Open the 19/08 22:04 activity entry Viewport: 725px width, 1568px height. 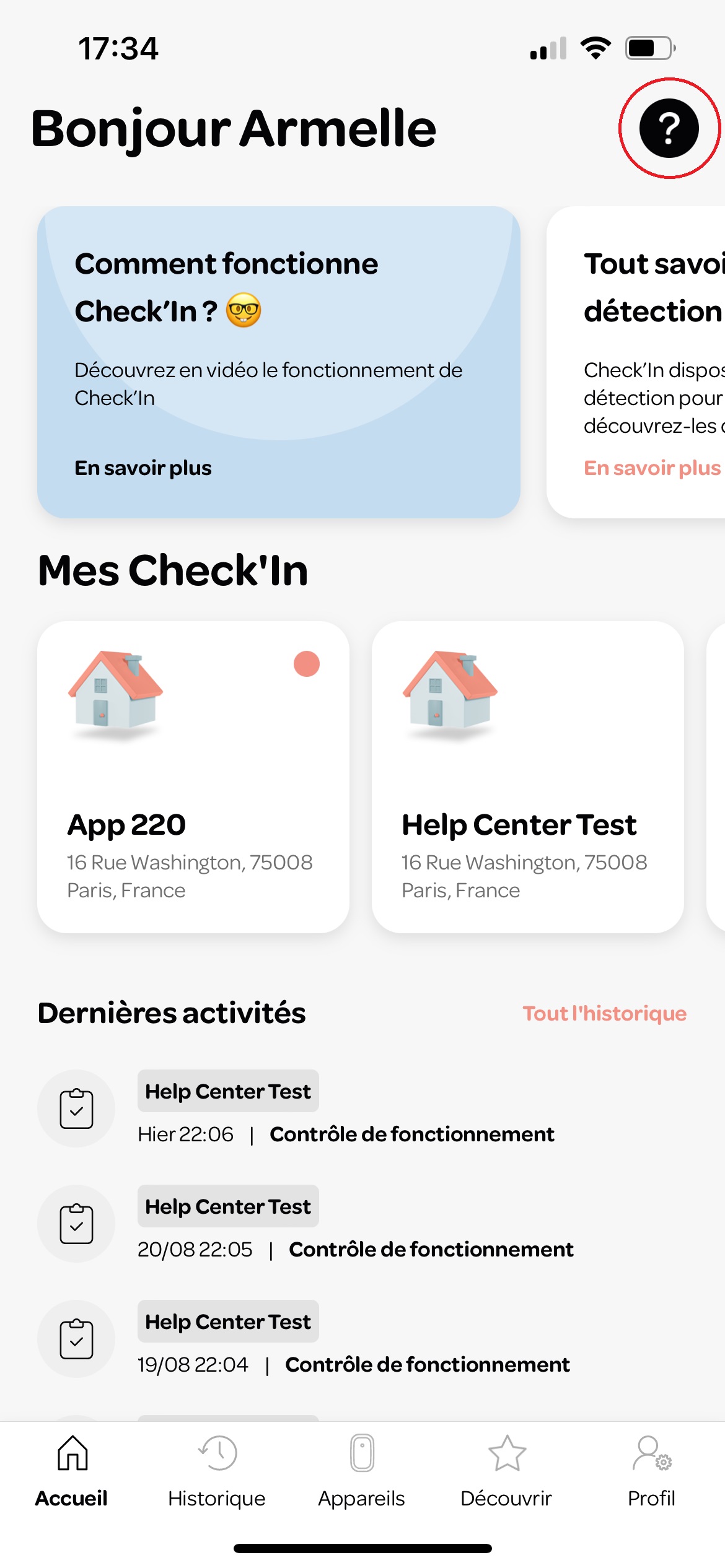click(353, 1340)
